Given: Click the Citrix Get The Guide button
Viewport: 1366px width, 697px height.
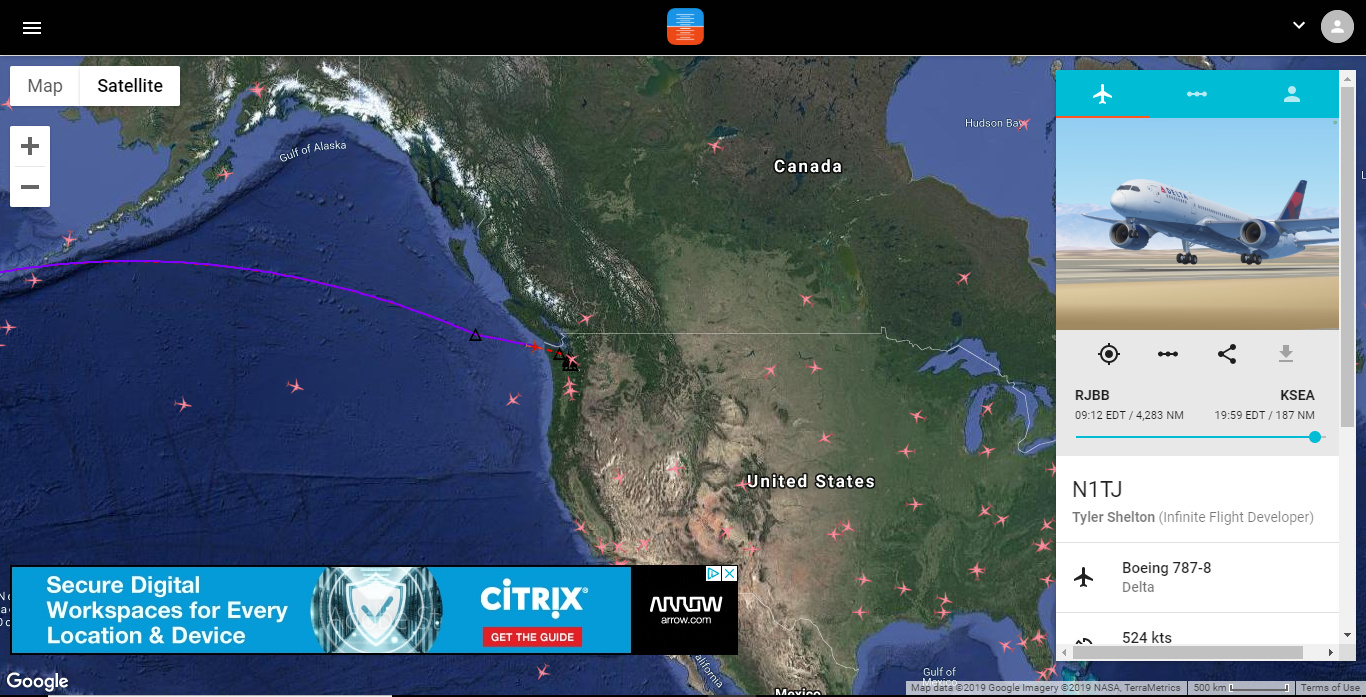Looking at the screenshot, I should click(x=531, y=637).
